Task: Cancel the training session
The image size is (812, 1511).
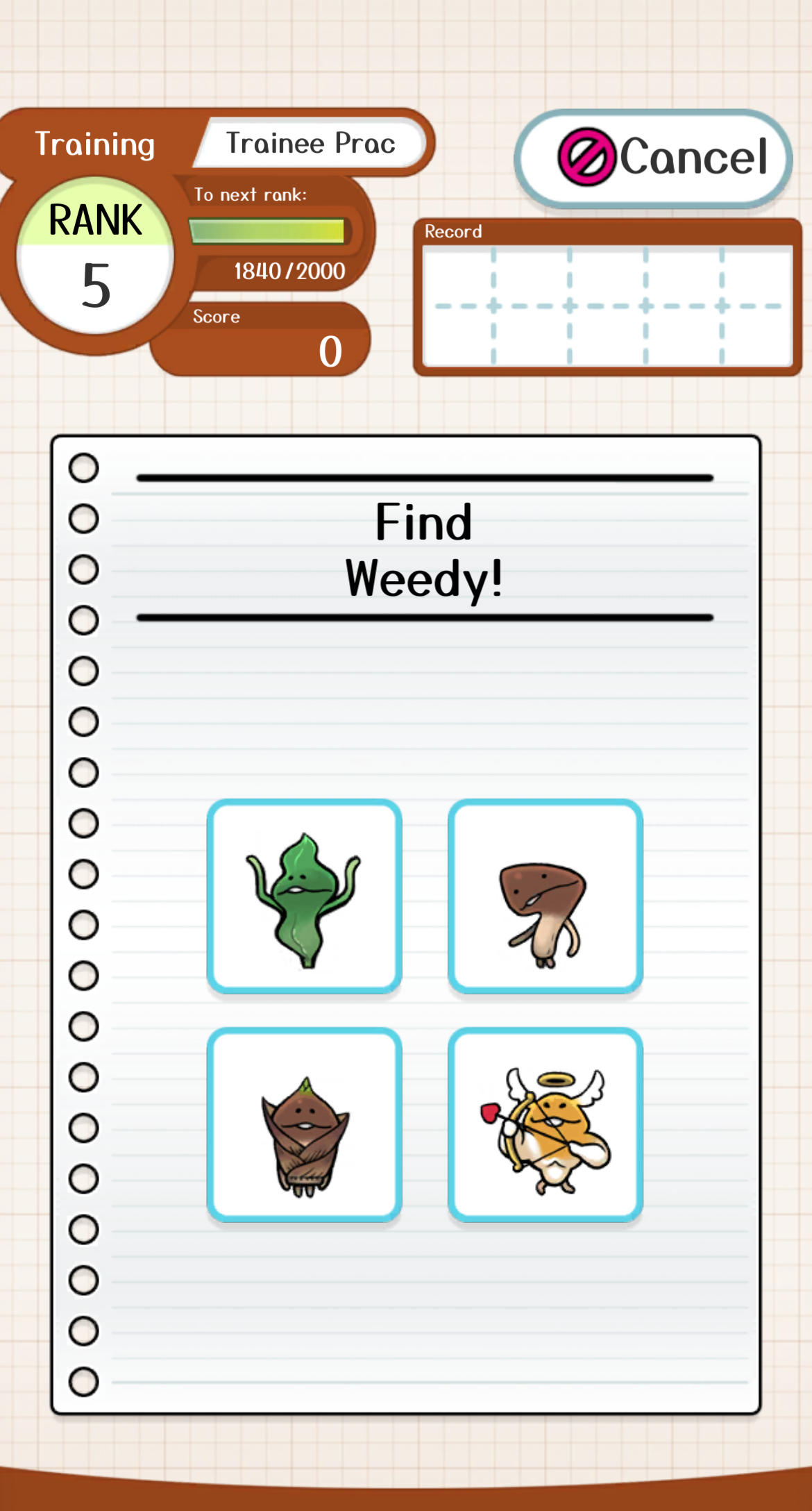Action: pyautogui.click(x=653, y=158)
